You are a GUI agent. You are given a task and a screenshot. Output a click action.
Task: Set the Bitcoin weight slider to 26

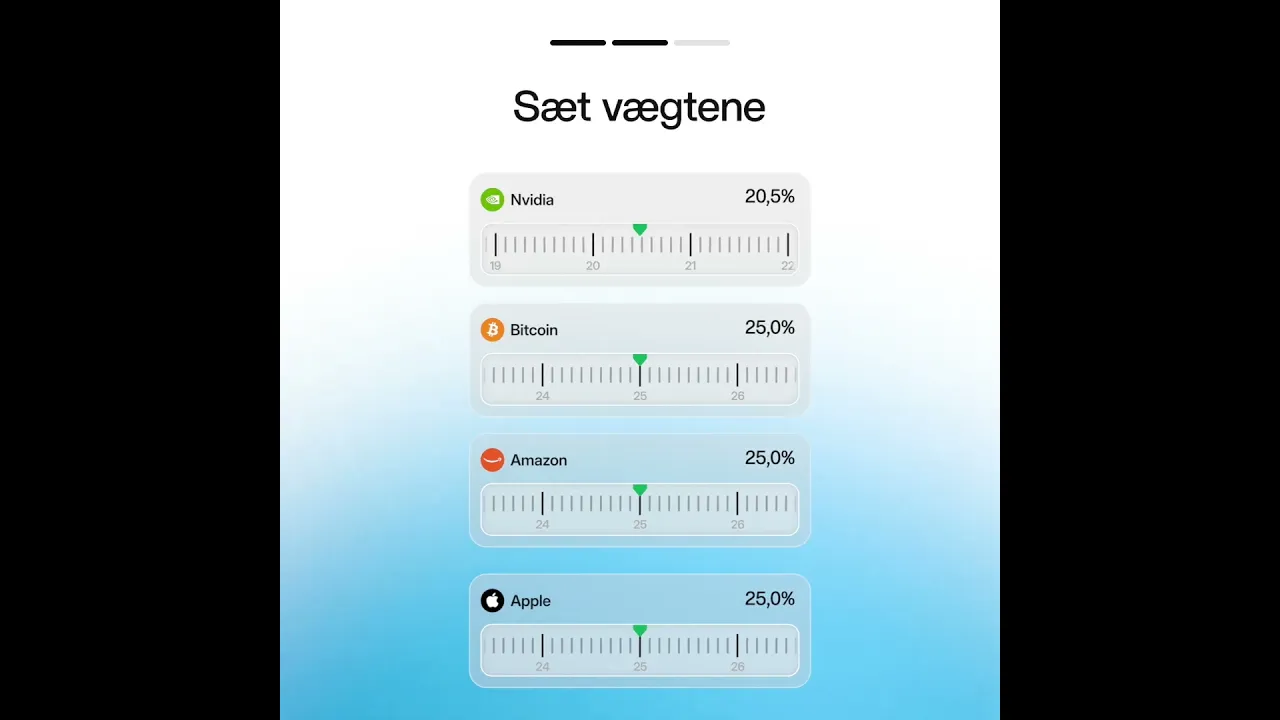[x=737, y=375]
